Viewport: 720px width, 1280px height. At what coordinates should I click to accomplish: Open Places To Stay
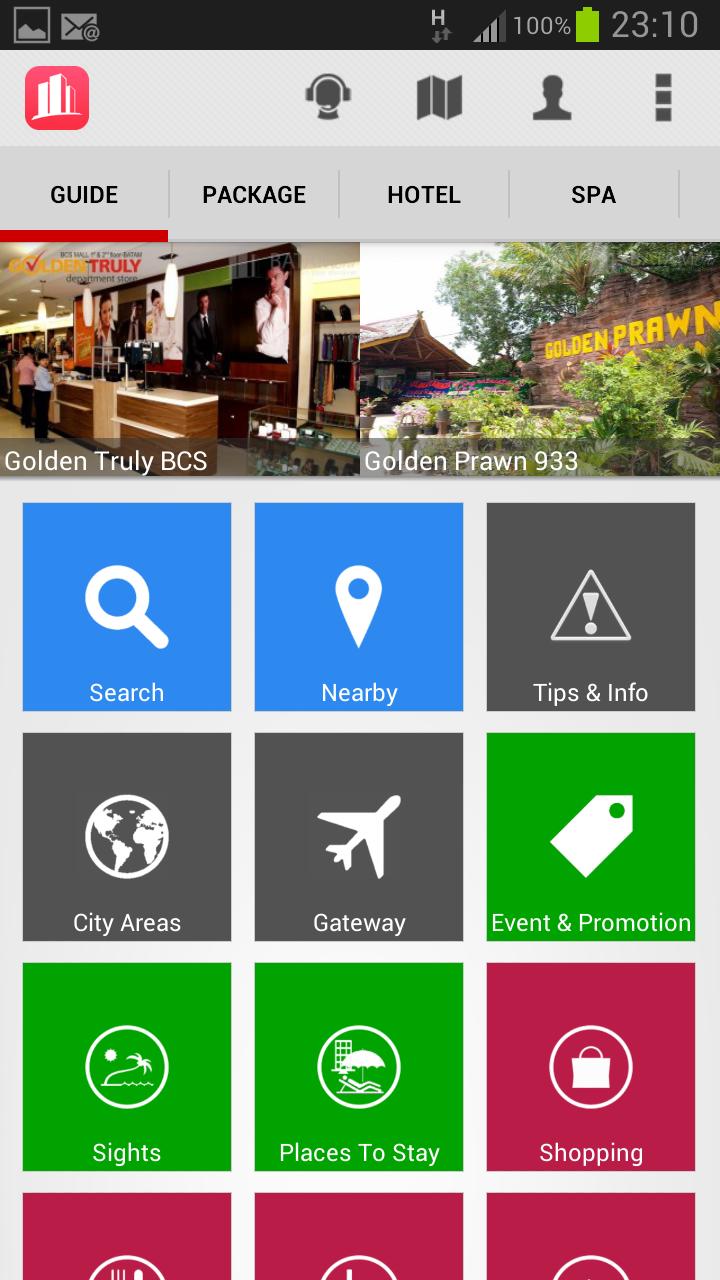pyautogui.click(x=359, y=1067)
